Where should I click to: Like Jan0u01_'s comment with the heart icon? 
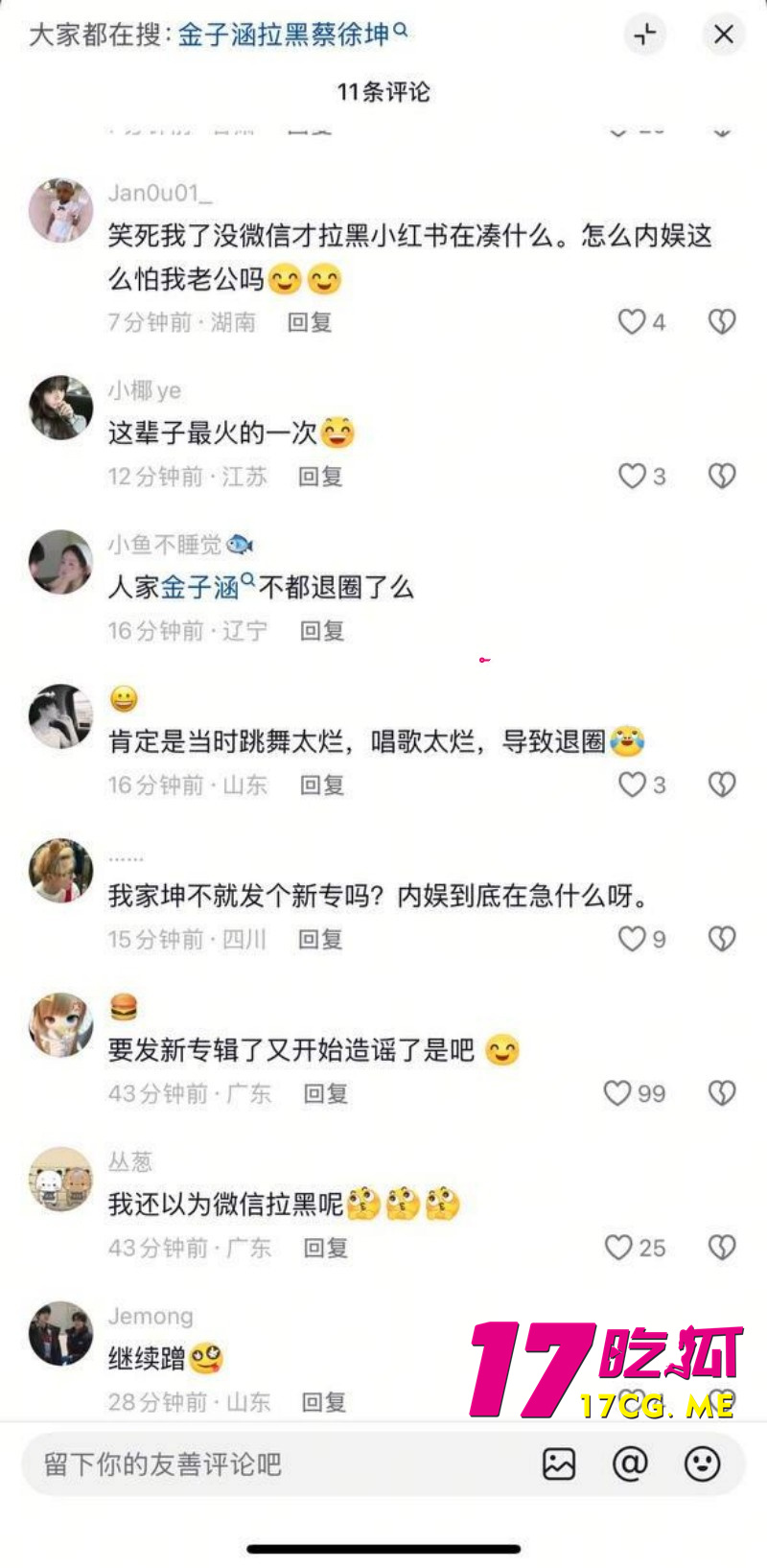(x=633, y=322)
